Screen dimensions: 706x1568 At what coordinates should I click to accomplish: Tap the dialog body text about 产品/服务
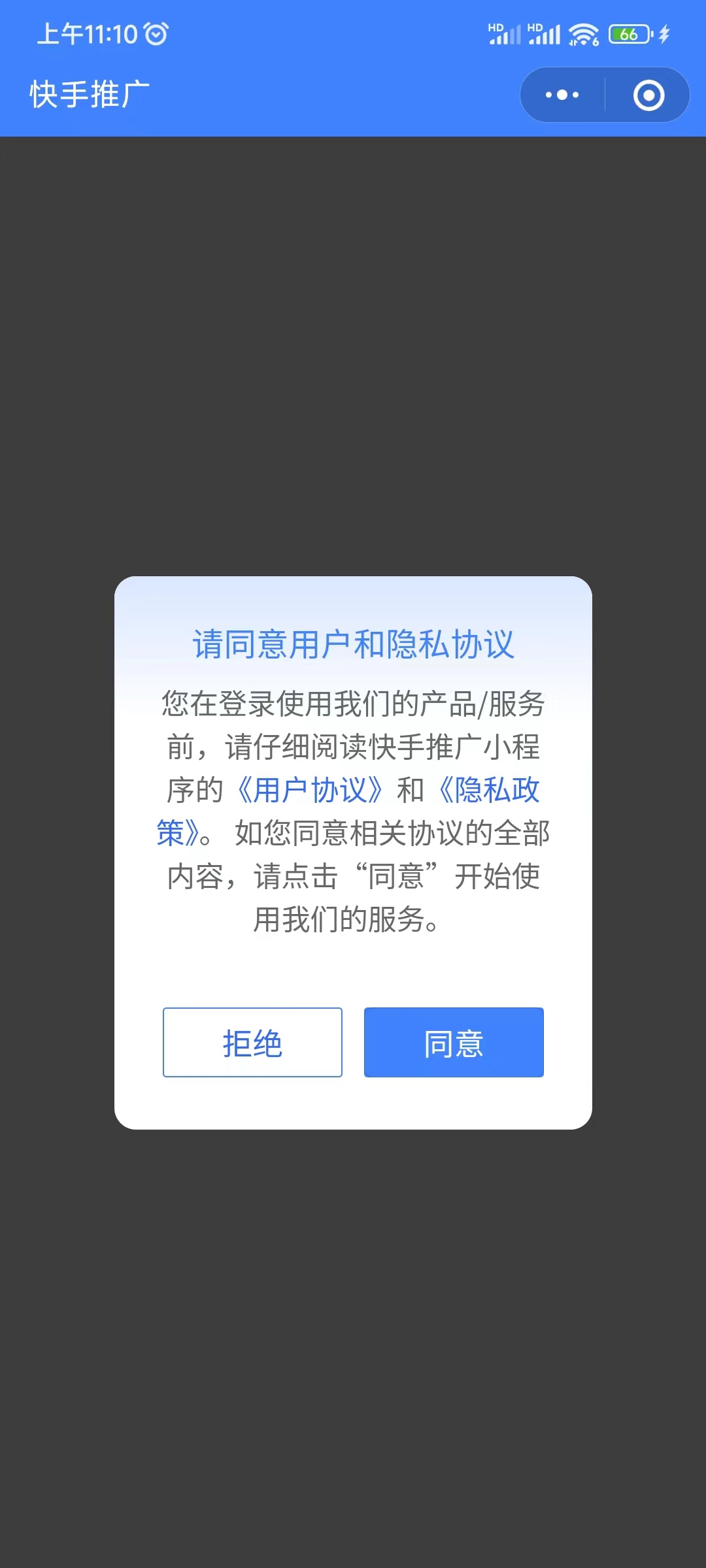[x=353, y=706]
